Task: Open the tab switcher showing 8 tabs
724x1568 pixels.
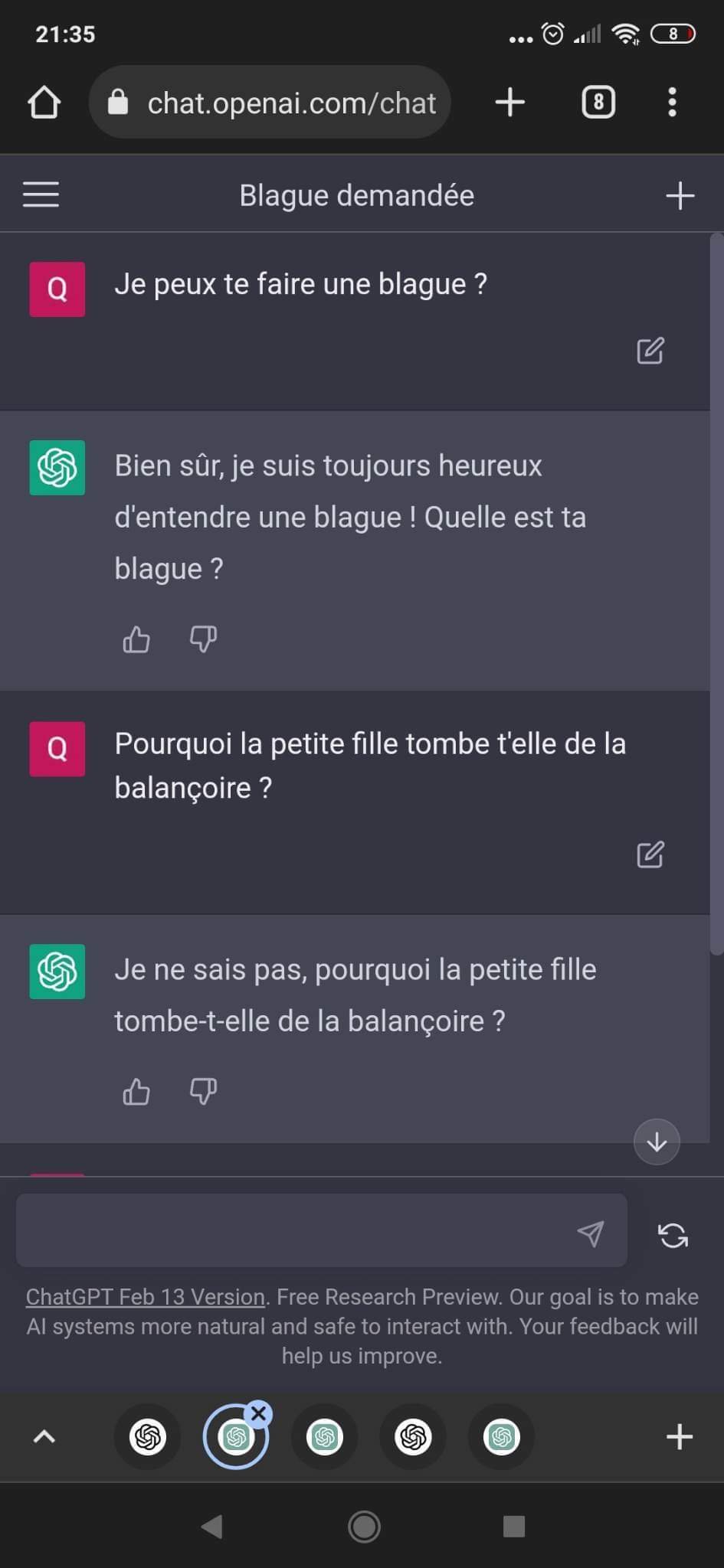Action: (x=598, y=103)
